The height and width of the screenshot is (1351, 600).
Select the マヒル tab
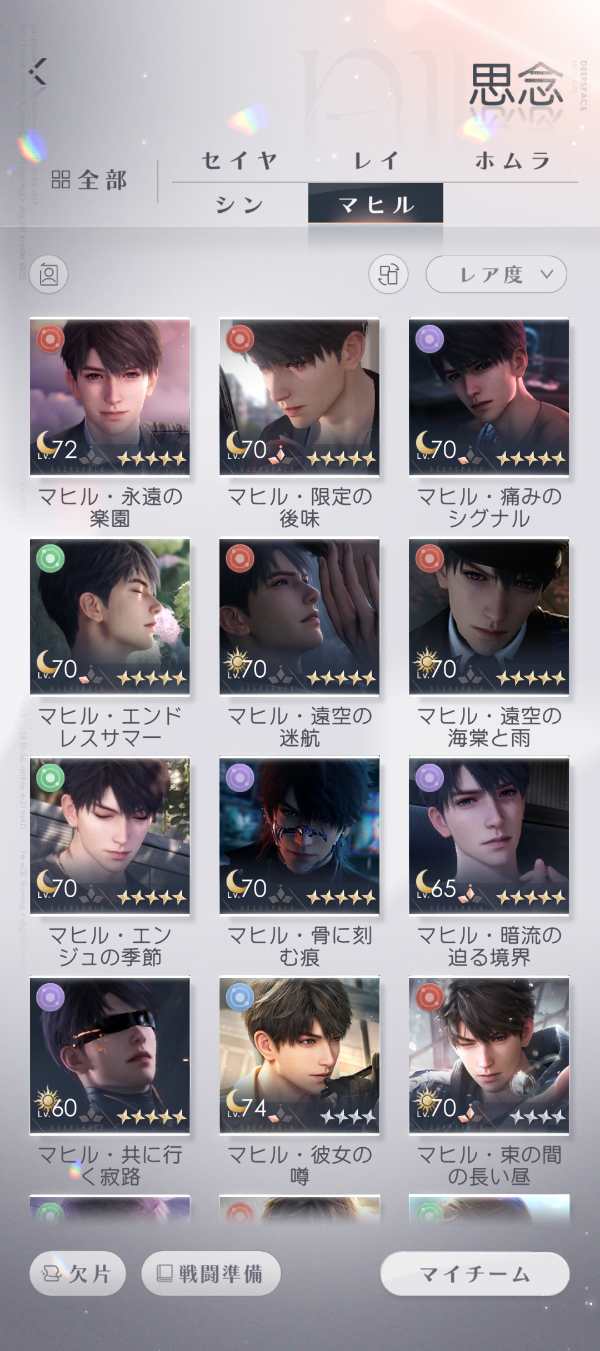(x=376, y=204)
